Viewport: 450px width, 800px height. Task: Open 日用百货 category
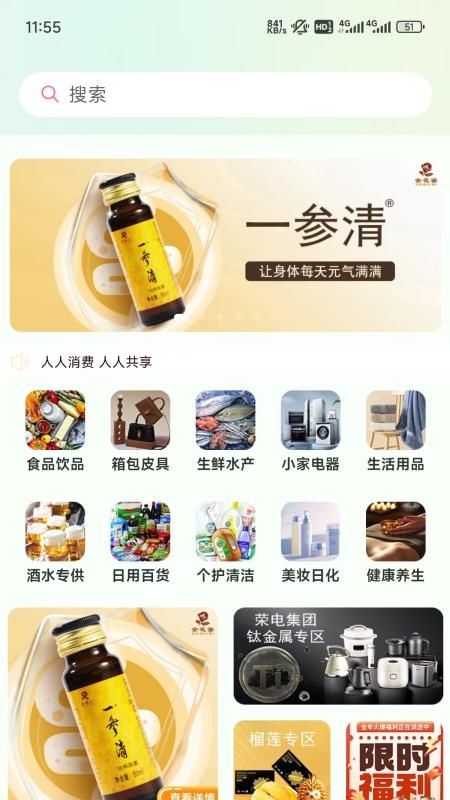140,542
